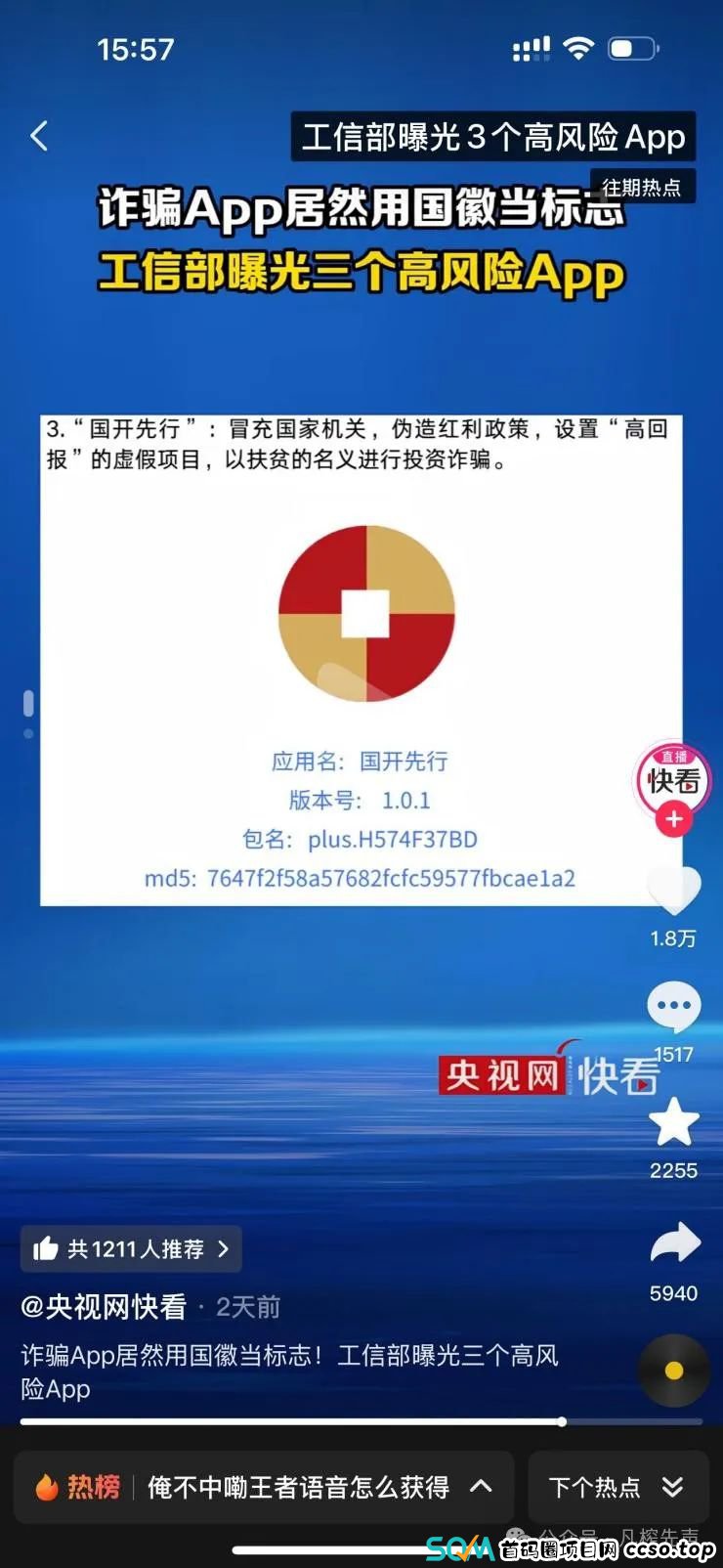This screenshot has width=723, height=1568.
Task: Follow 央视网快看 with the plus button
Action: click(673, 820)
